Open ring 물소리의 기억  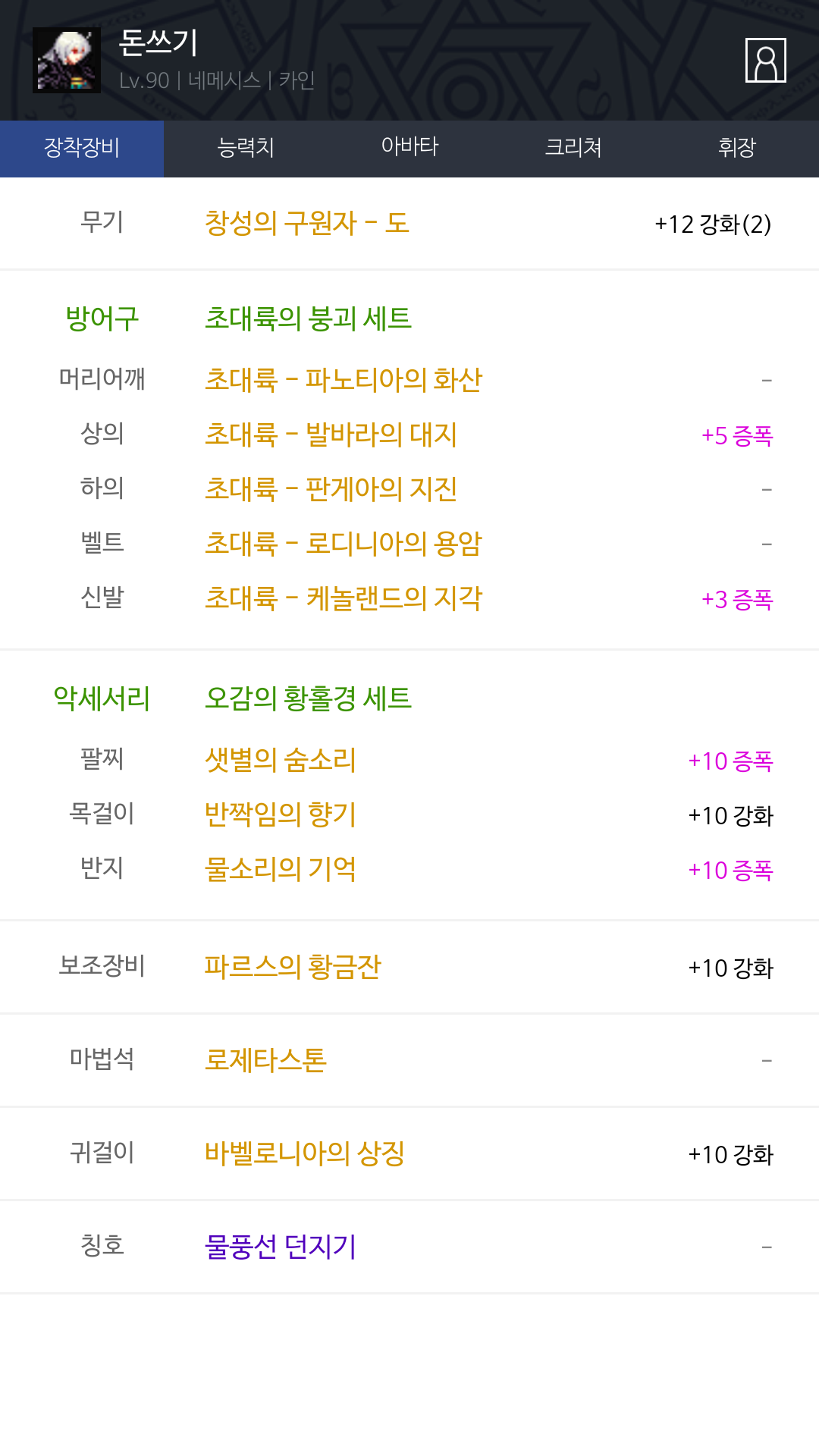point(281,869)
